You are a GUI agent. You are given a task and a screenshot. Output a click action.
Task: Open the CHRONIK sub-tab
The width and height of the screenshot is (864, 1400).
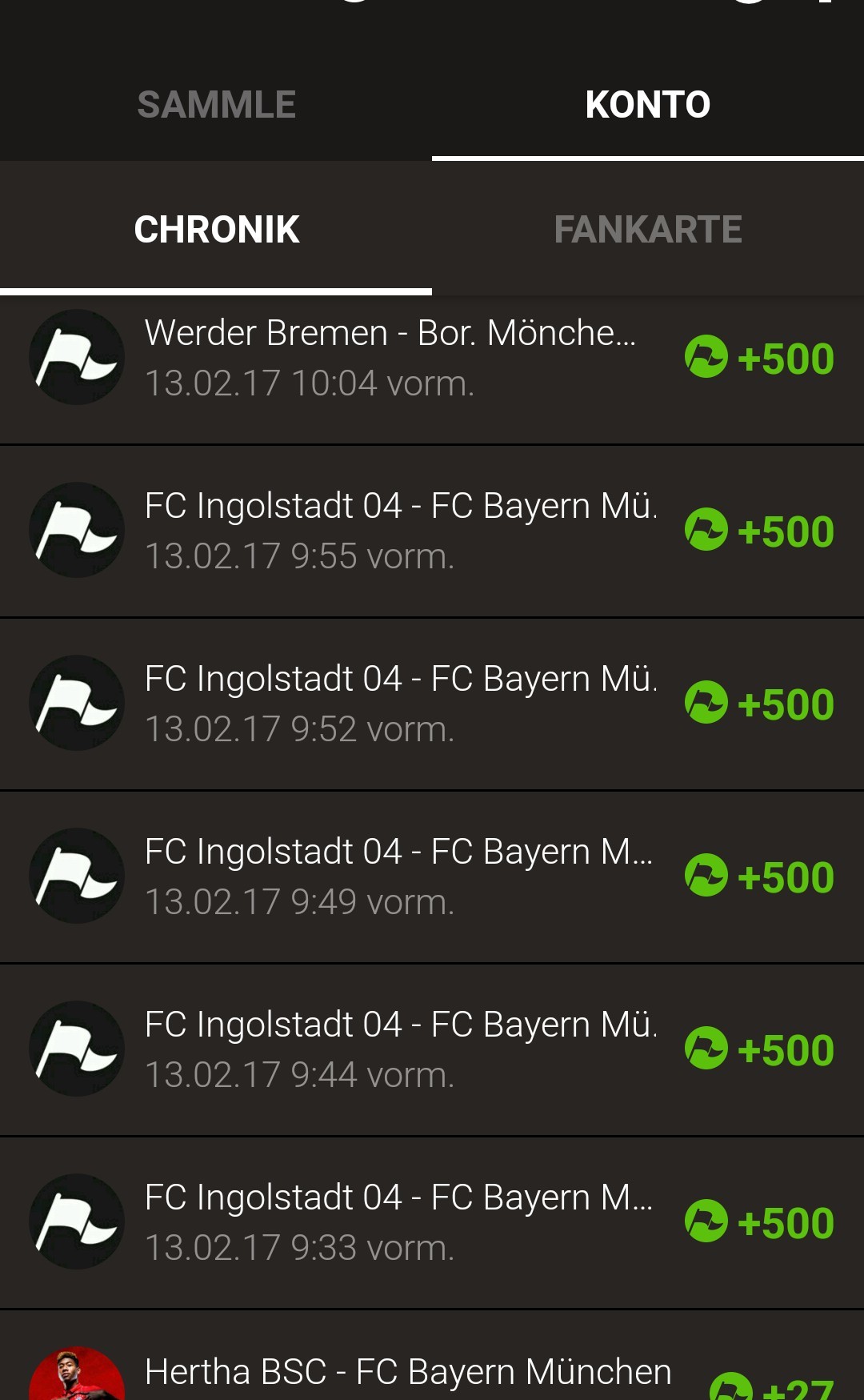(216, 230)
